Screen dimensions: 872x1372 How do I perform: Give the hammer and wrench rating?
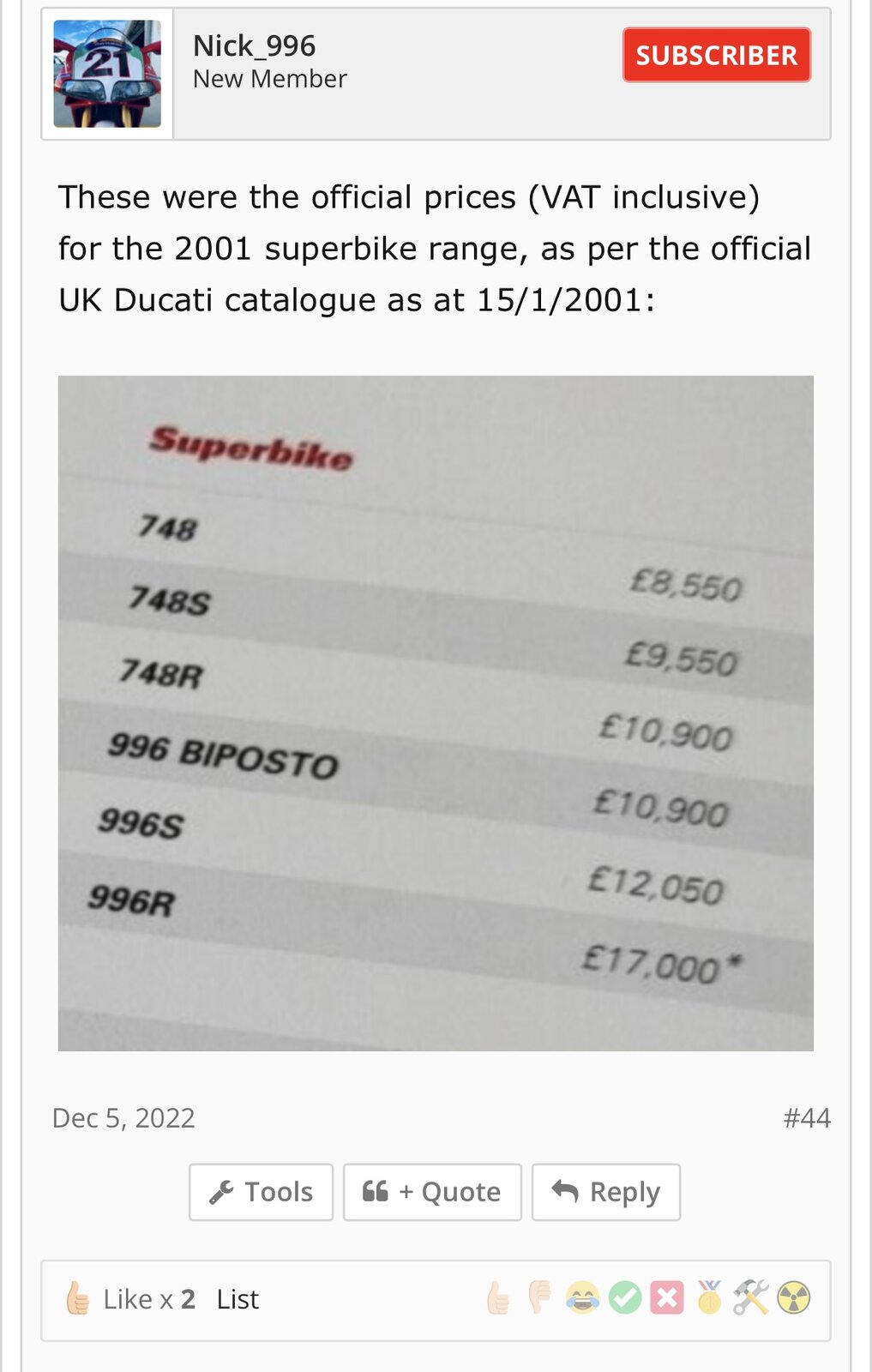[x=751, y=1298]
